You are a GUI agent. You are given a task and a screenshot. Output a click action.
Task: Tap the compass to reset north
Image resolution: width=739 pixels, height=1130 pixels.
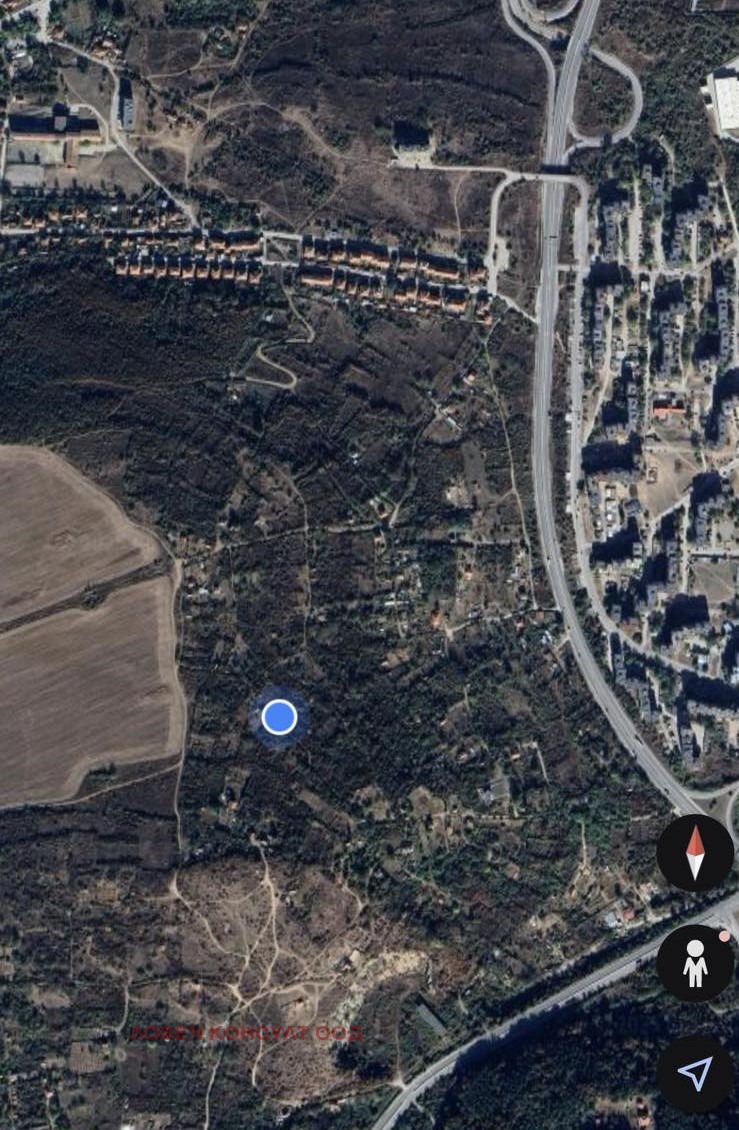click(695, 853)
